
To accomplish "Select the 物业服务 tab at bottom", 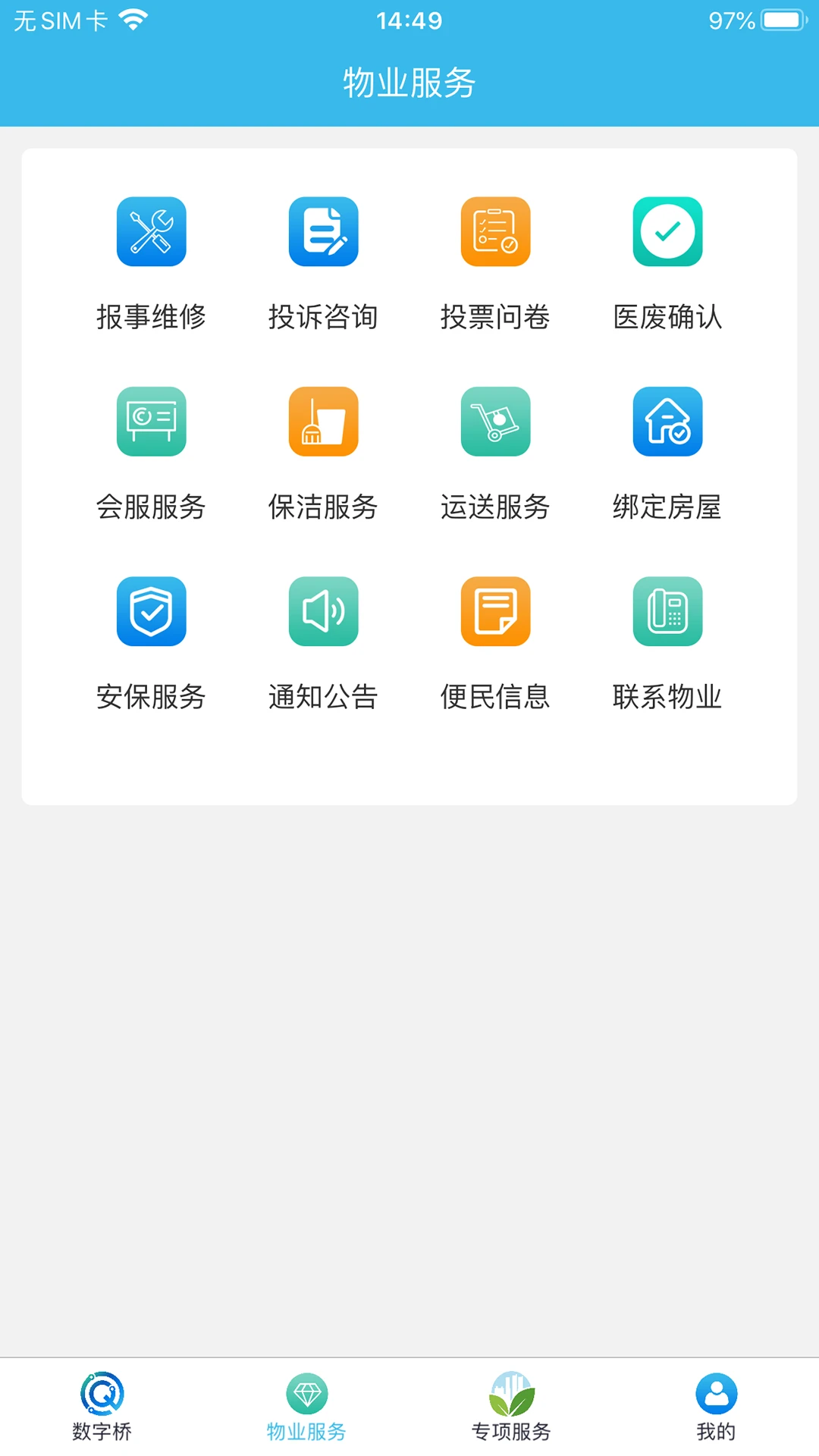I will pyautogui.click(x=306, y=1407).
